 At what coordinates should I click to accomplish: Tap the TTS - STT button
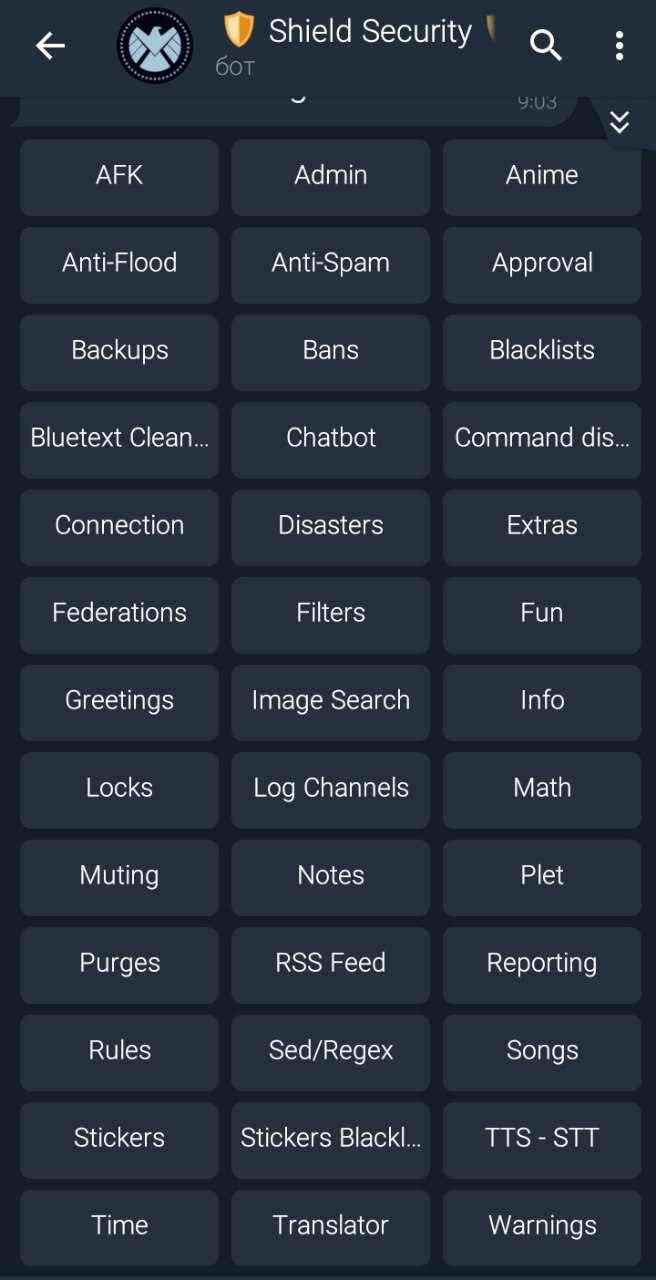tap(542, 1139)
